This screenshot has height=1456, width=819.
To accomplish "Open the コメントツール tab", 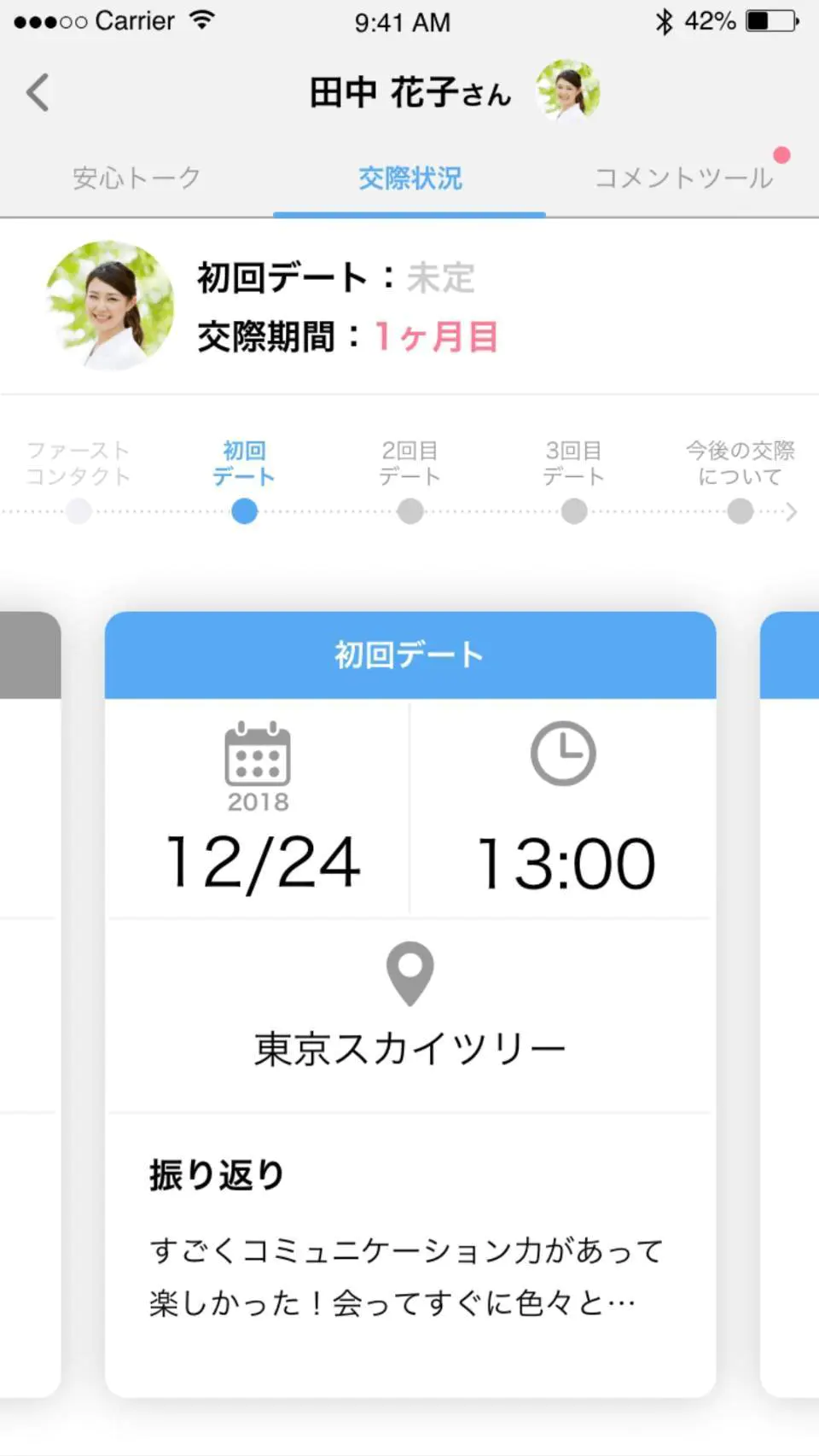I will click(683, 178).
